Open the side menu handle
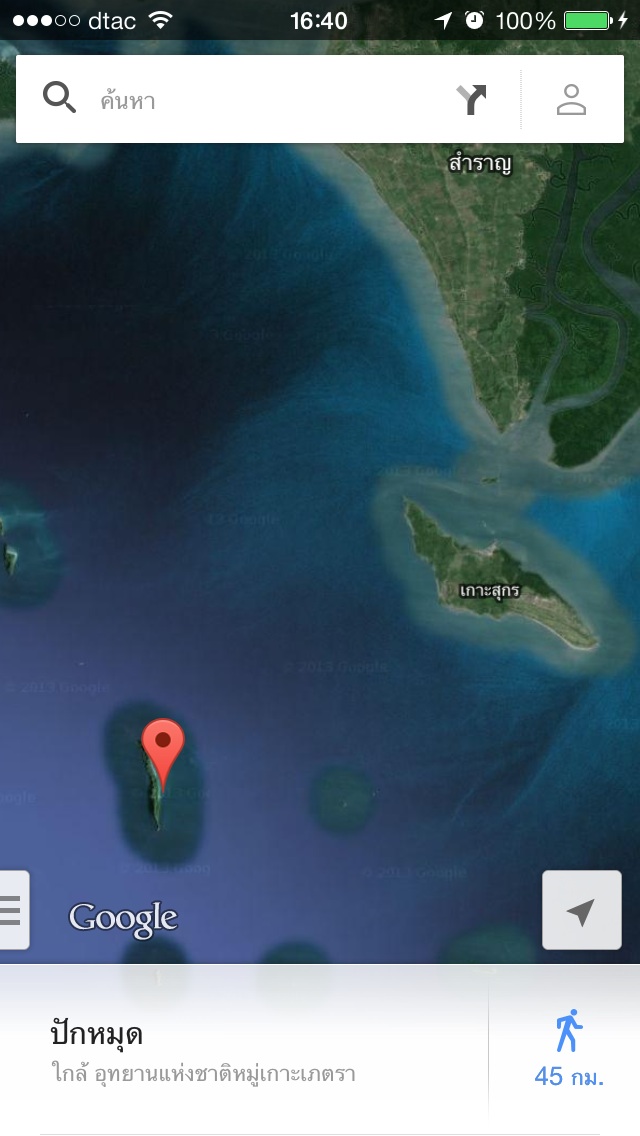 [12, 910]
